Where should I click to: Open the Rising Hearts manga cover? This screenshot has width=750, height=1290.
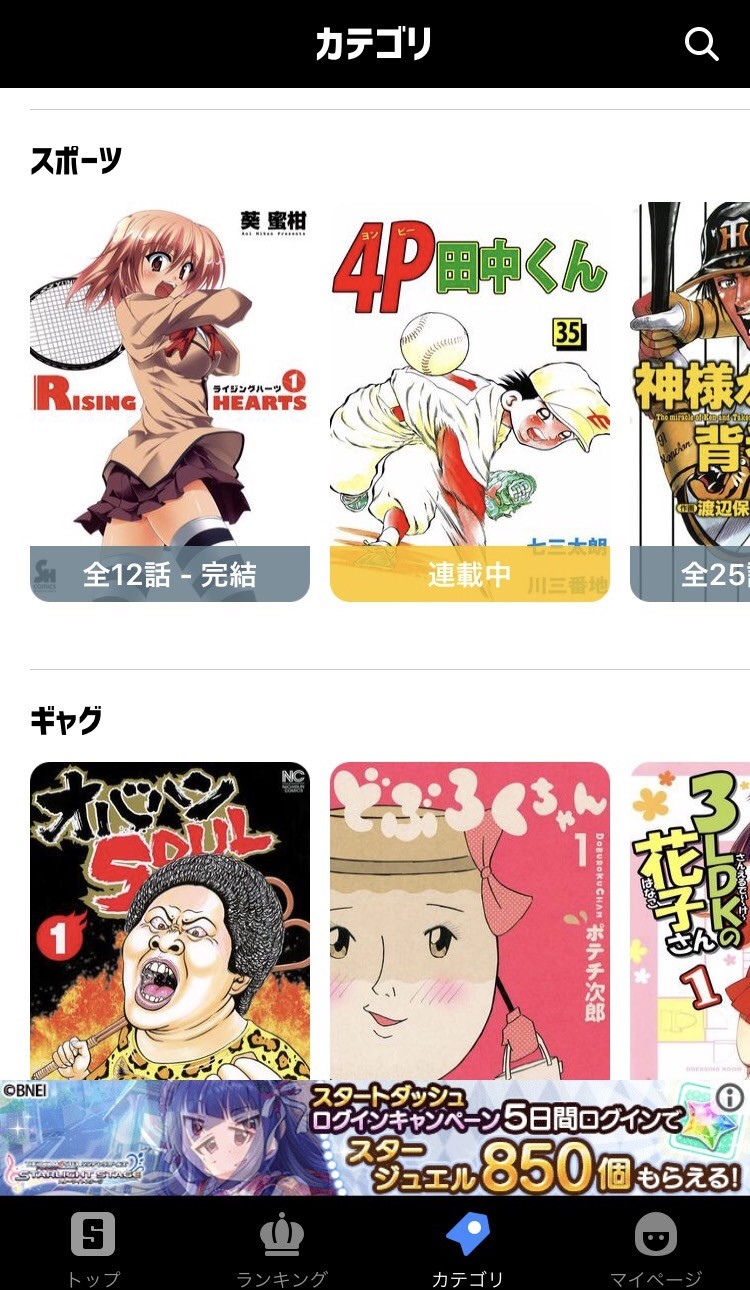(x=170, y=402)
